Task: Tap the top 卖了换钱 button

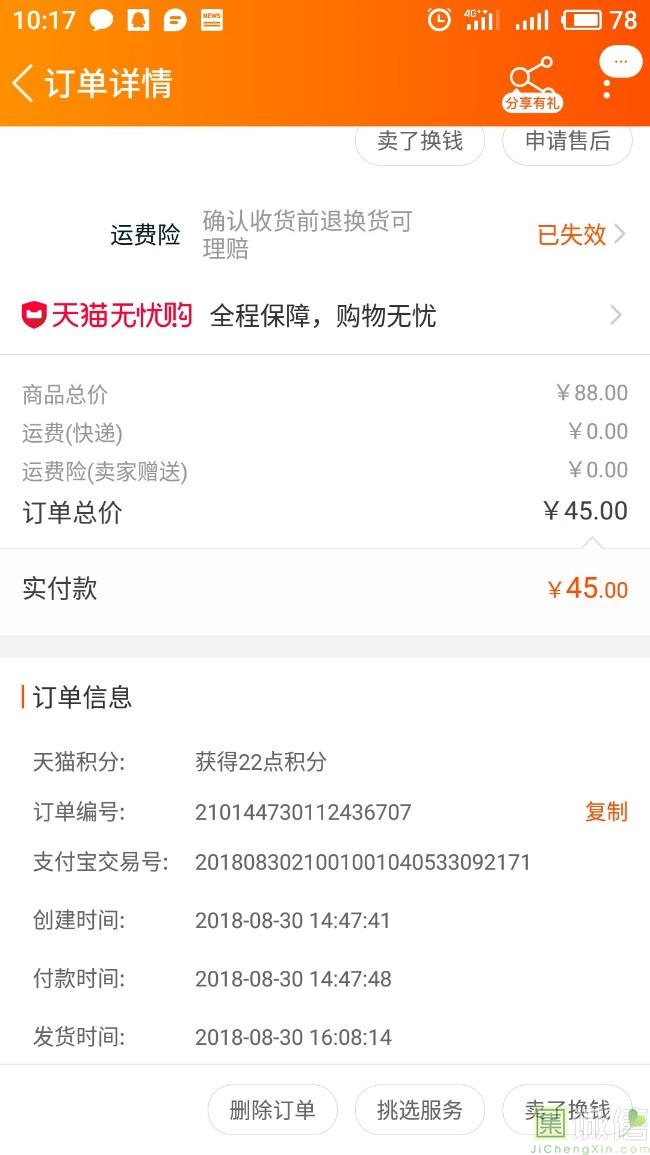Action: point(420,141)
